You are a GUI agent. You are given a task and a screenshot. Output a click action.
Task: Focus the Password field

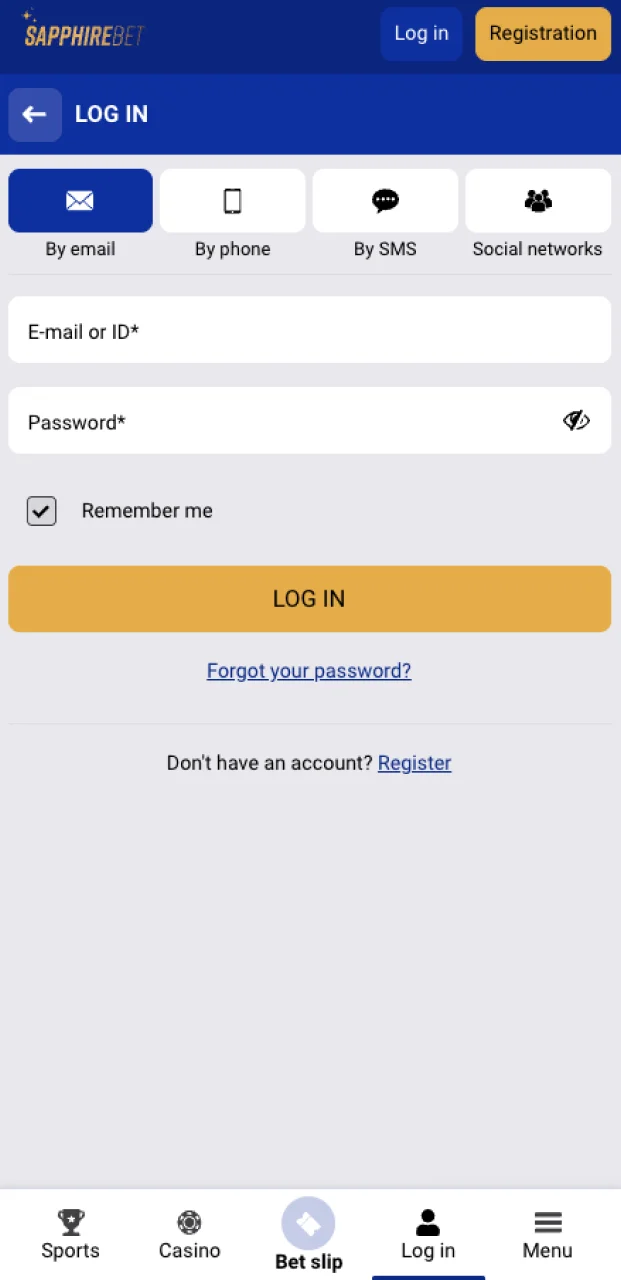click(x=280, y=421)
